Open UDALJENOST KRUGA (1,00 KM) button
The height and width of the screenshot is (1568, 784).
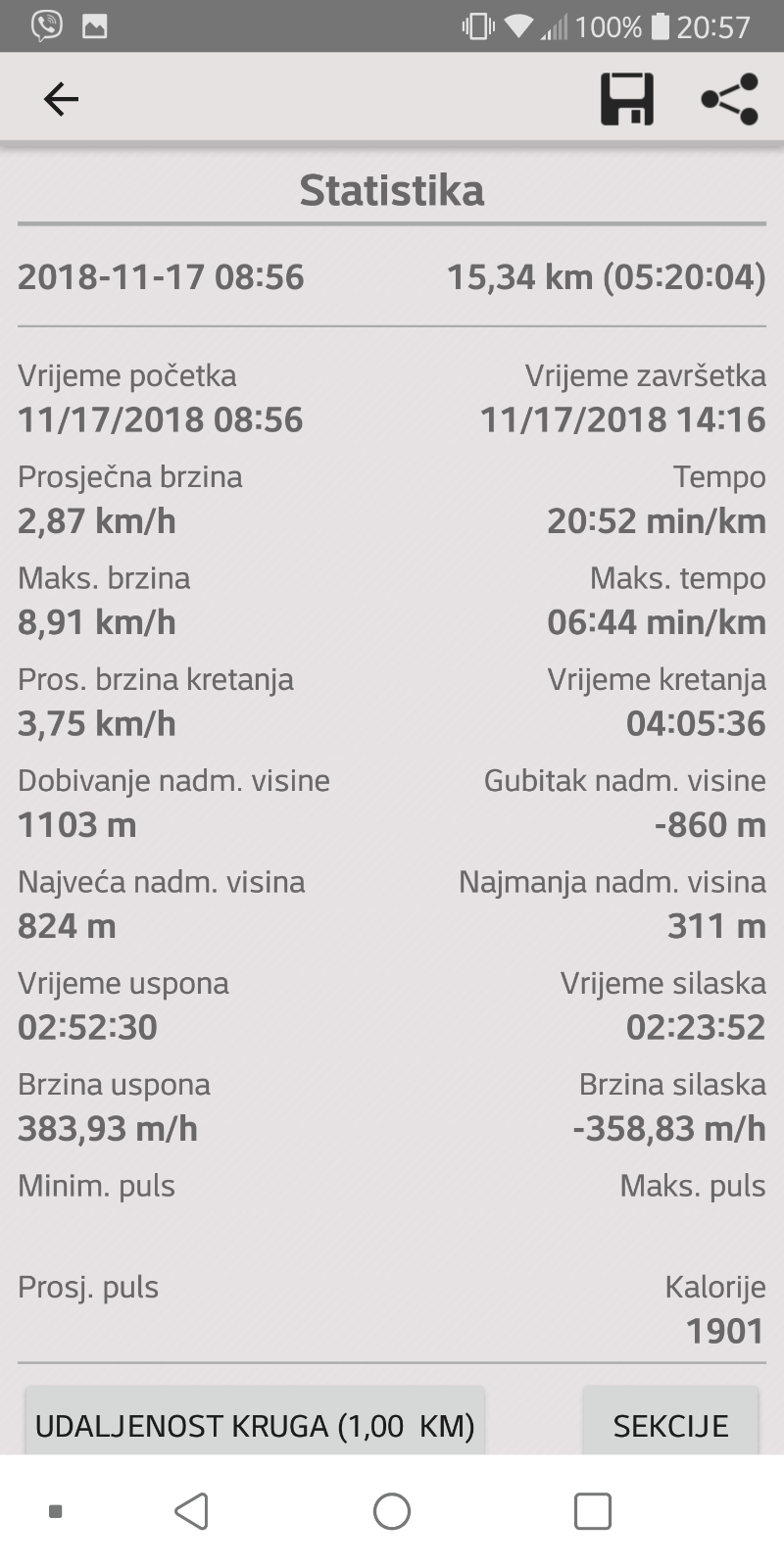255,1422
